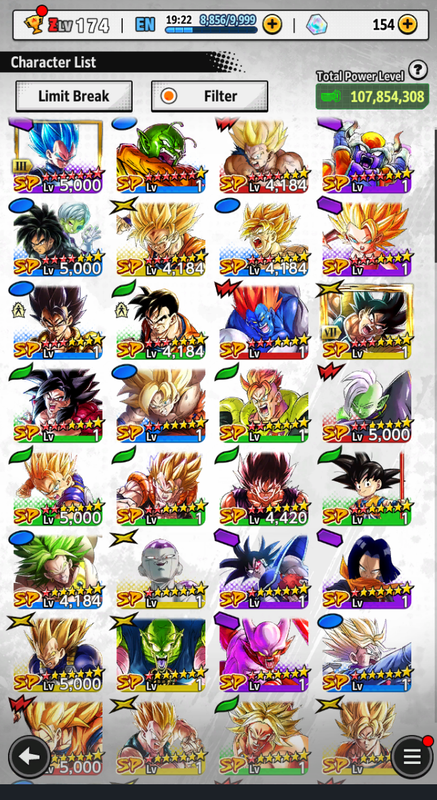Image resolution: width=437 pixels, height=800 pixels.
Task: Add crystals with the plus next to 154
Action: [x=407, y=23]
